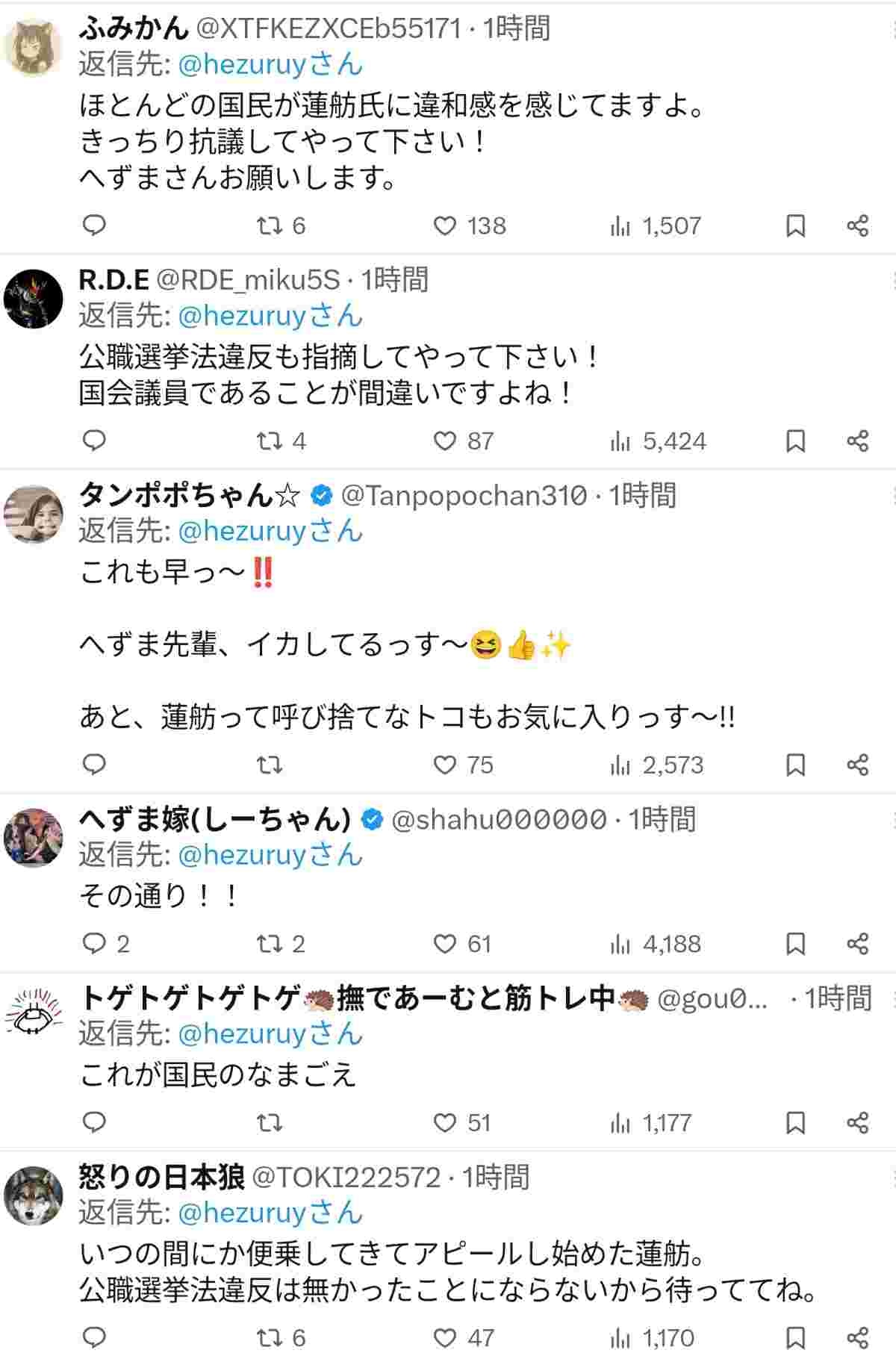Like ふみかん's reply
896x1356 pixels.
[x=445, y=226]
